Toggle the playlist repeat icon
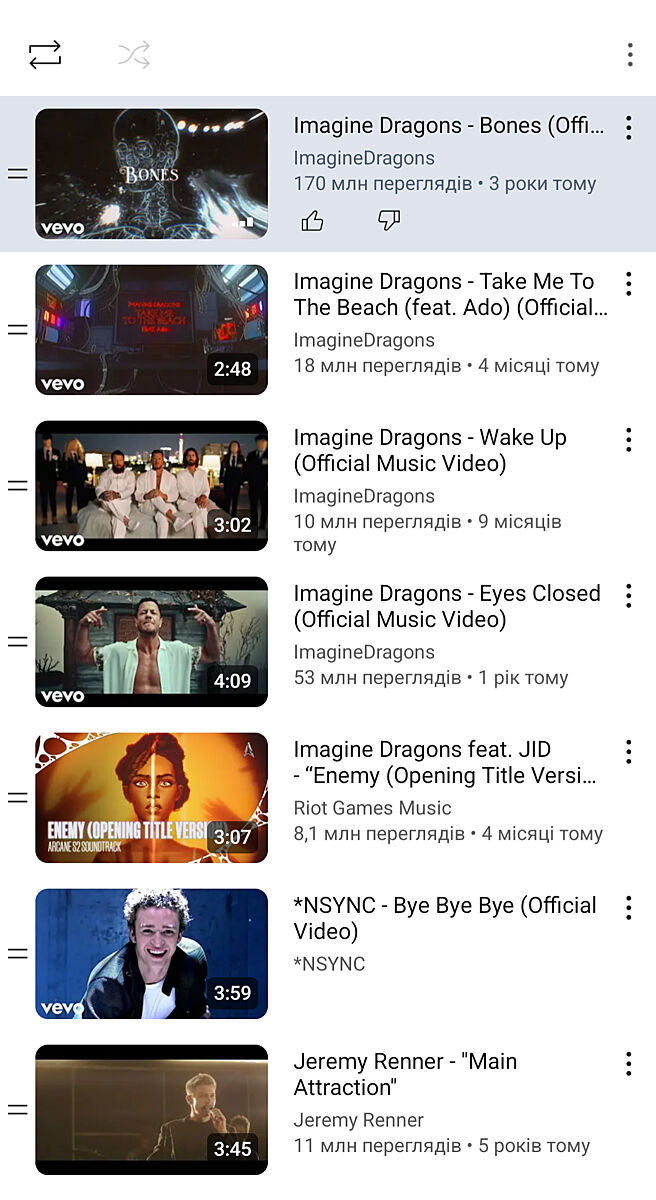656x1200 pixels. pyautogui.click(x=45, y=55)
